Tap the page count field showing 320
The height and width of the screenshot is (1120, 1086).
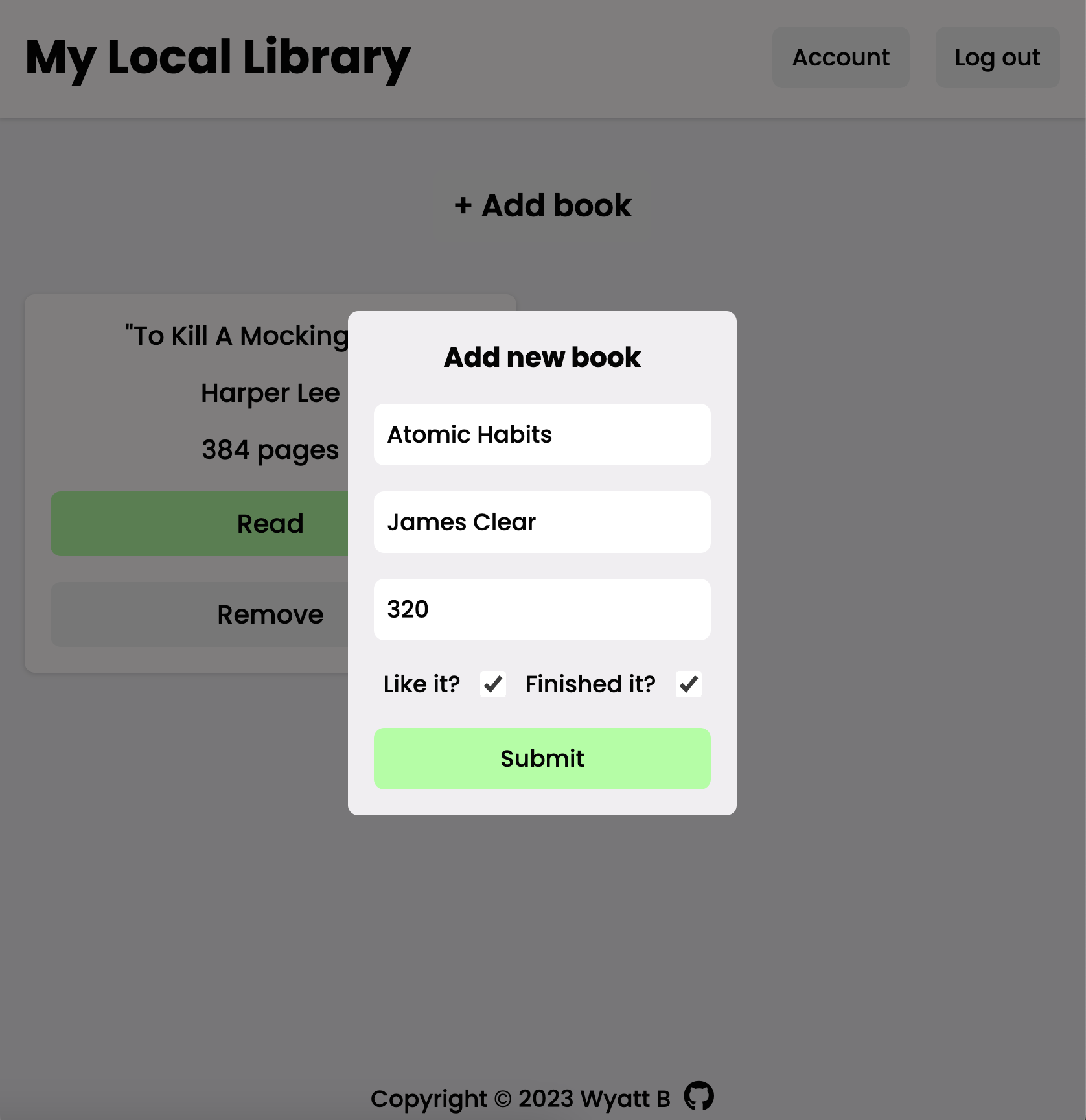(x=542, y=609)
